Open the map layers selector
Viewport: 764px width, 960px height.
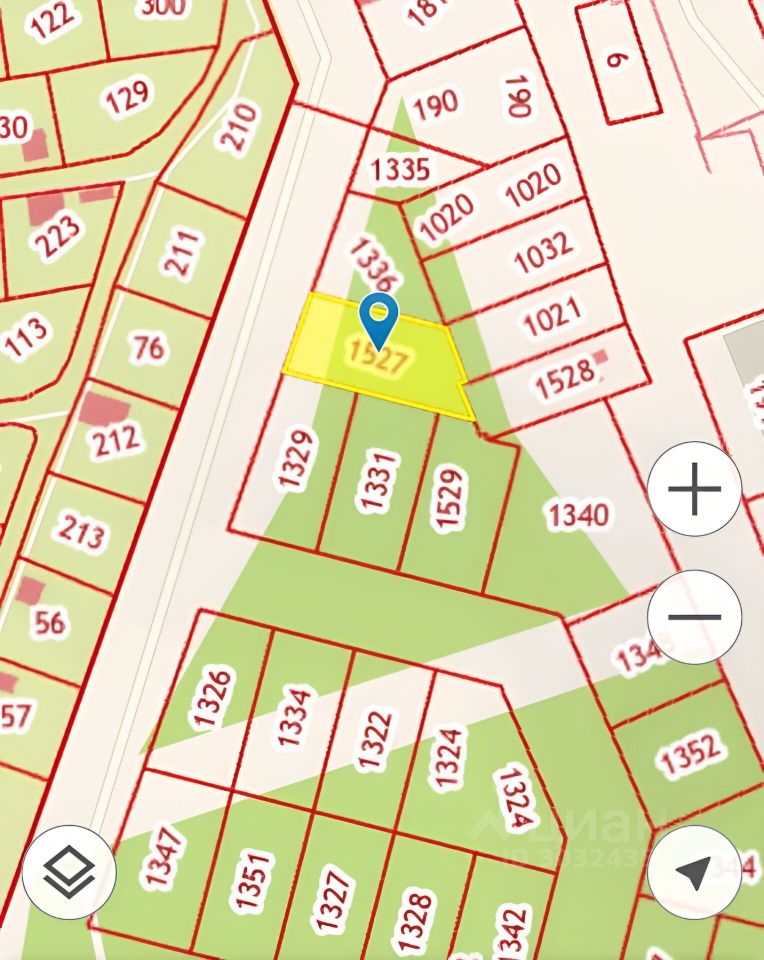pos(69,872)
